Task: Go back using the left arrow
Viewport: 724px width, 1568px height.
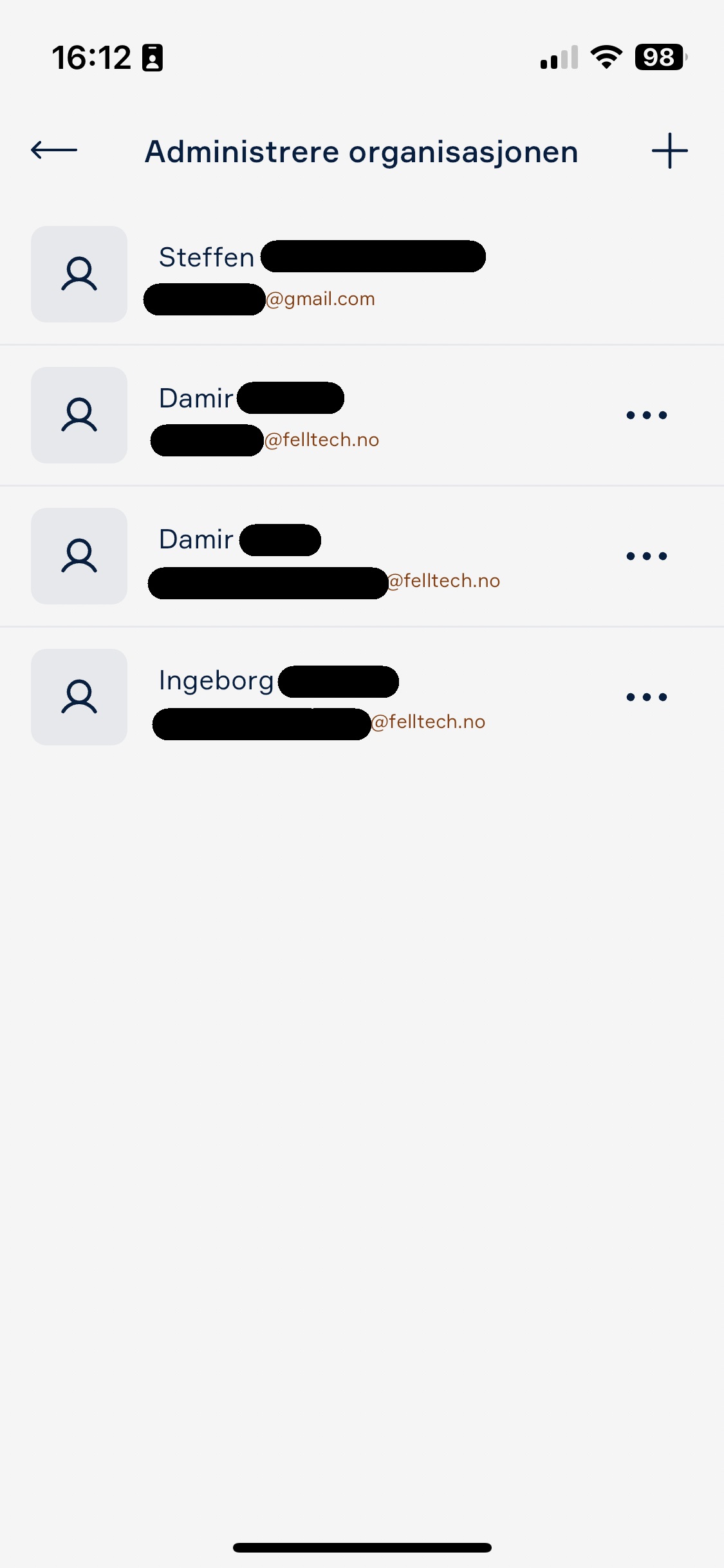Action: coord(54,151)
